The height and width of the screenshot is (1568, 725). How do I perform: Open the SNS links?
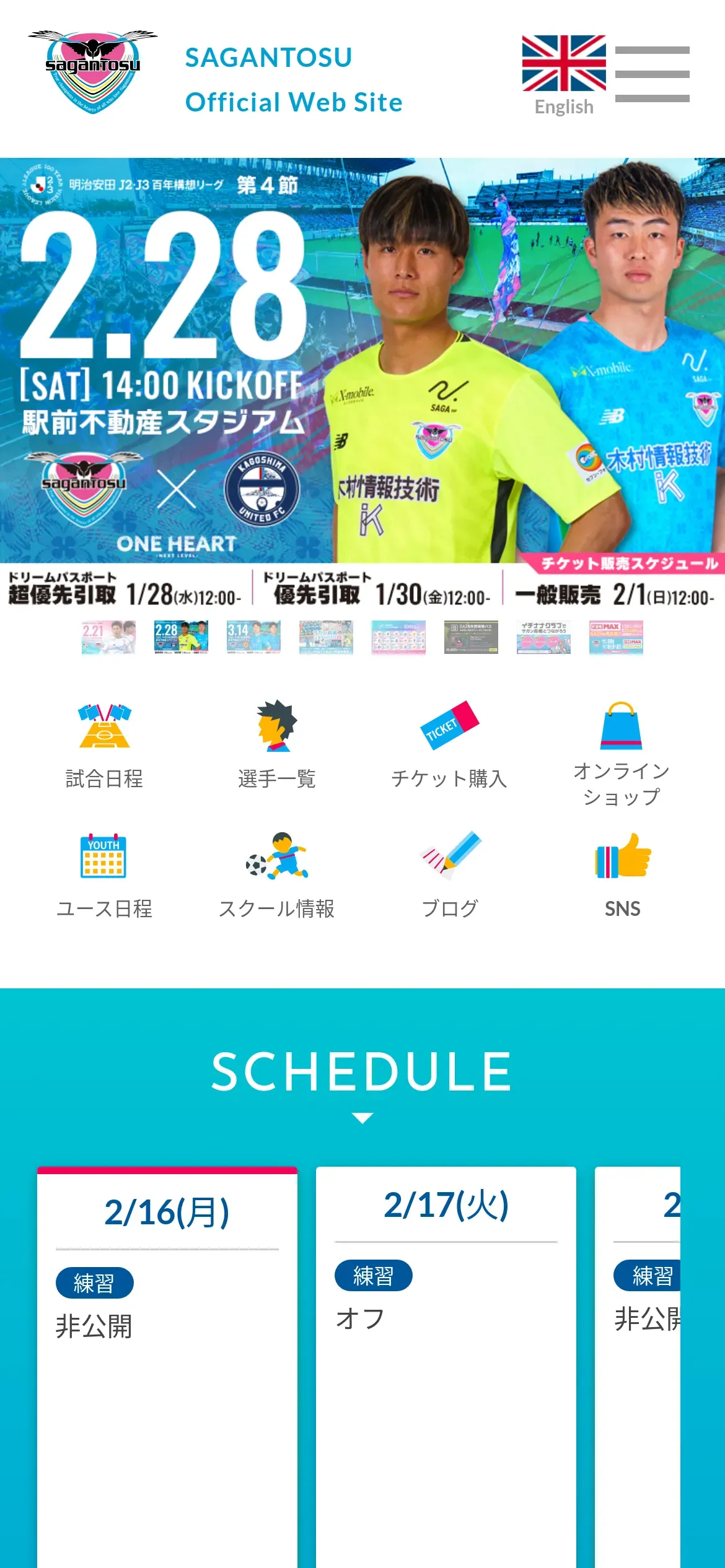tap(622, 876)
